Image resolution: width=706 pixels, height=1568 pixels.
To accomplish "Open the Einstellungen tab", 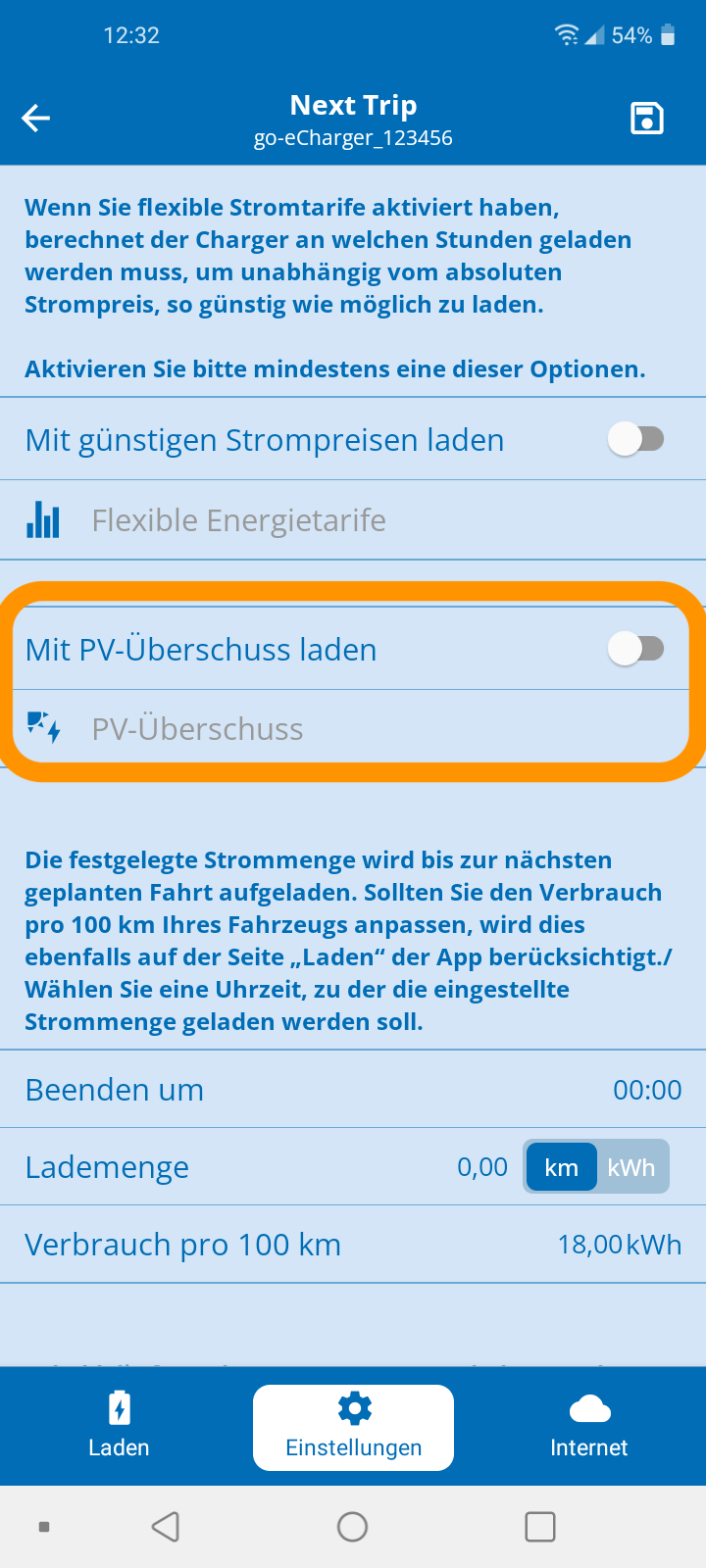I will click(353, 1427).
